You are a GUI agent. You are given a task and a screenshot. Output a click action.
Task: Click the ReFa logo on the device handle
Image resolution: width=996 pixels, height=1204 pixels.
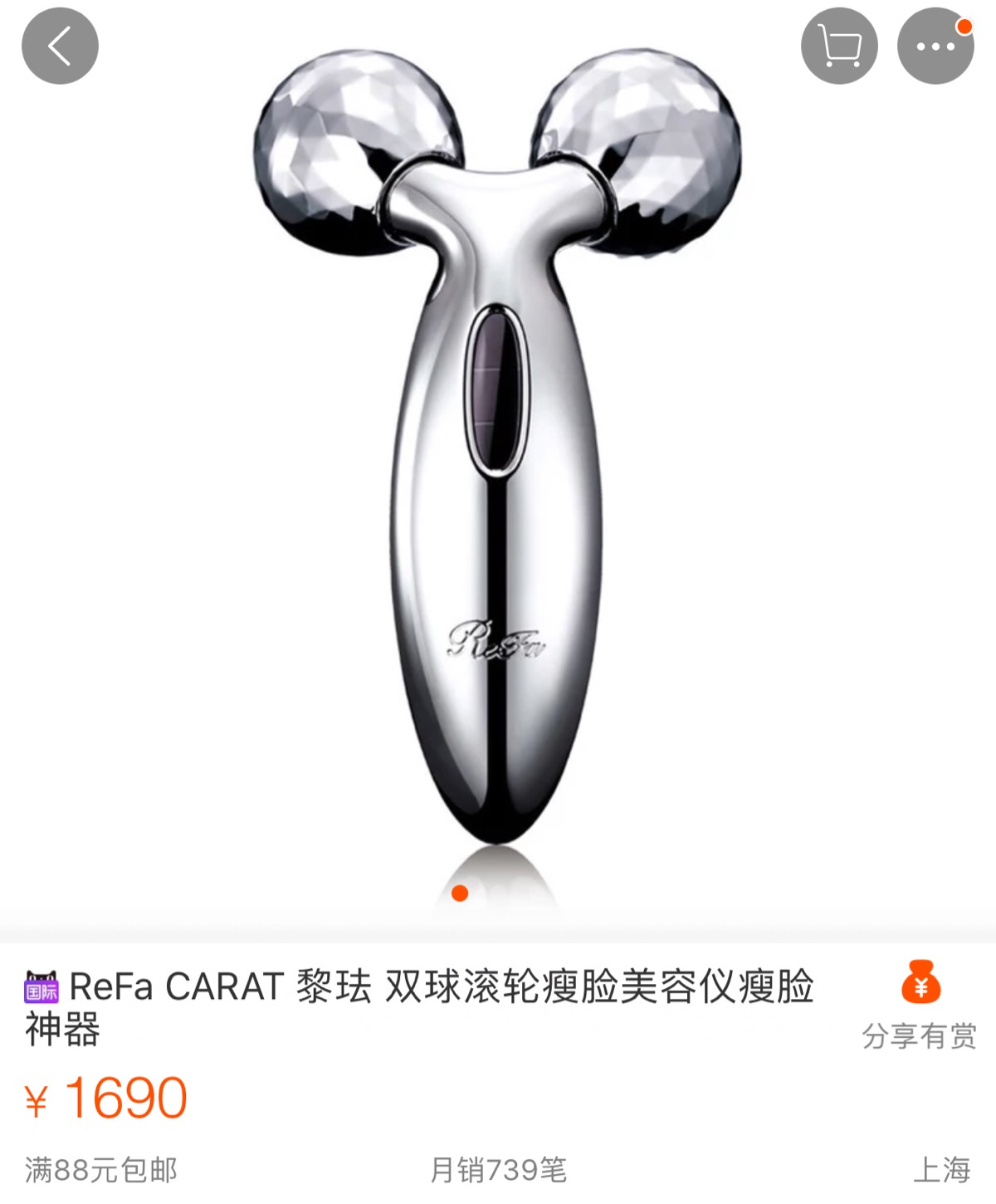pos(499,639)
